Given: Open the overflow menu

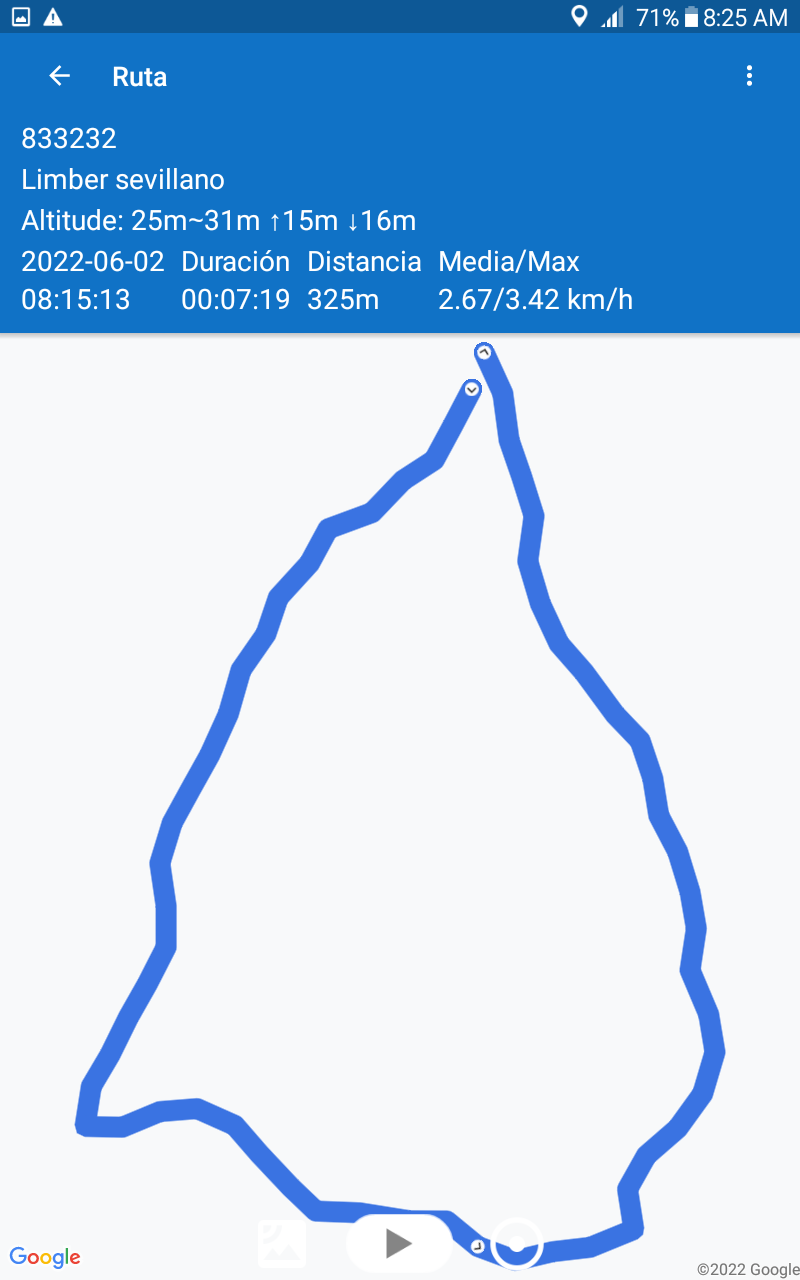Looking at the screenshot, I should point(749,76).
